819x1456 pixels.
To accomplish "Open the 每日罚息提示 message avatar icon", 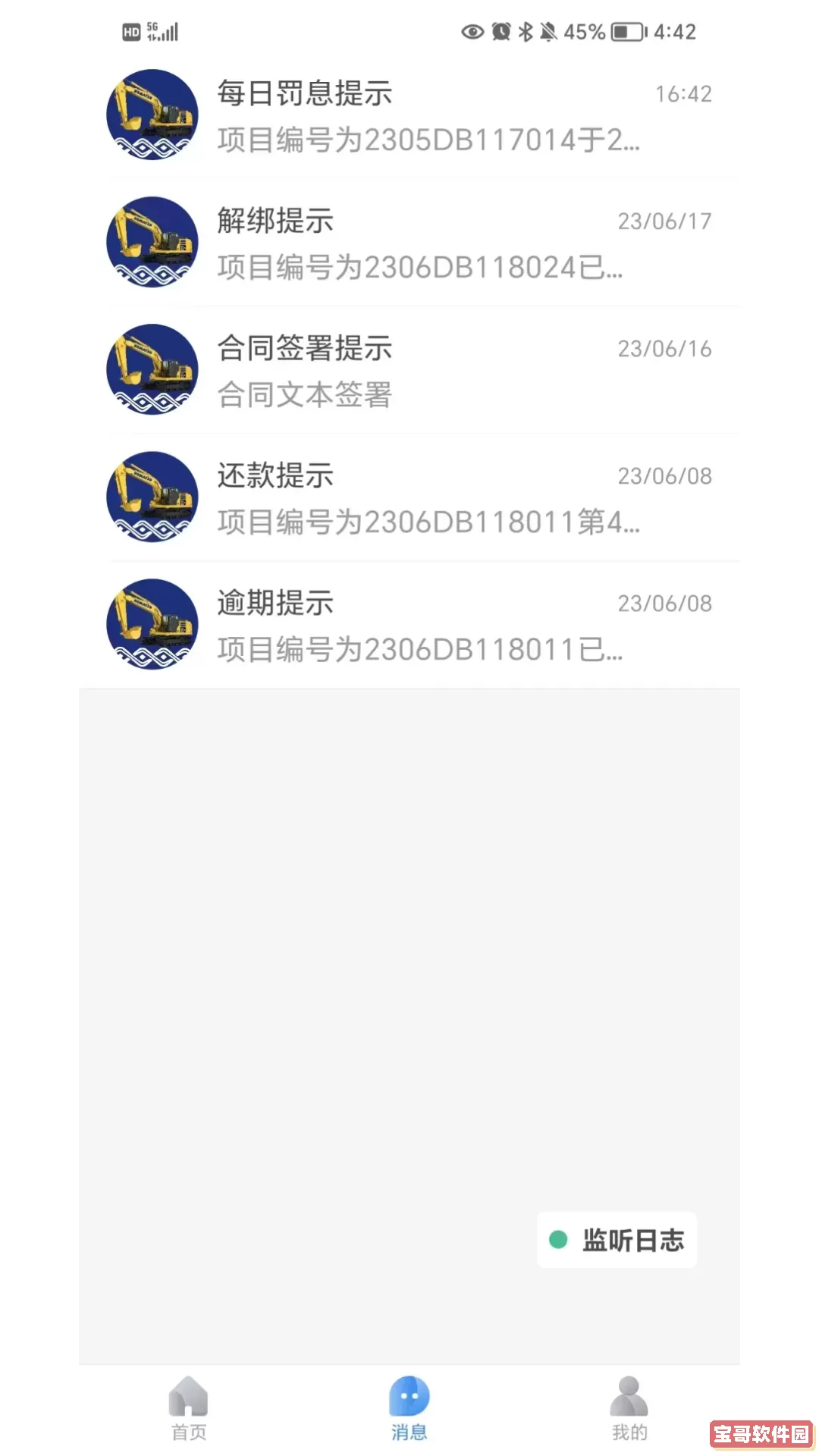I will (152, 115).
